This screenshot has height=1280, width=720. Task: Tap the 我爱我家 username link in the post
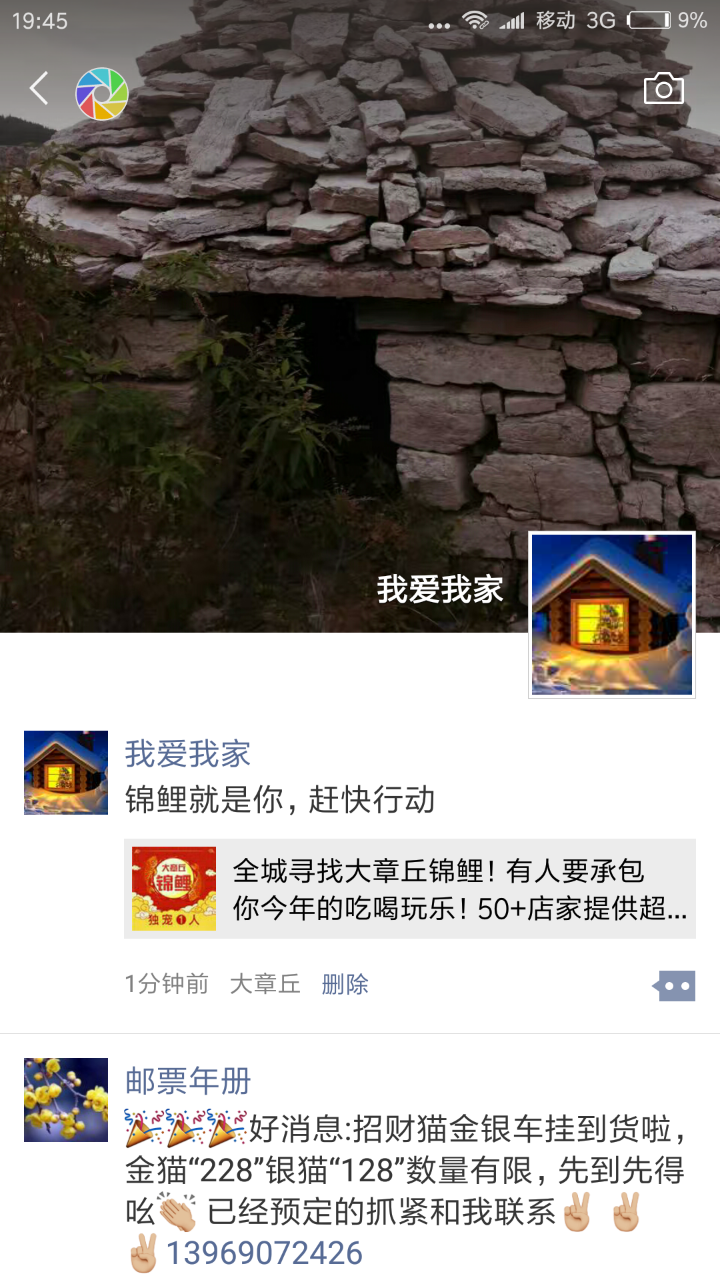pyautogui.click(x=187, y=754)
